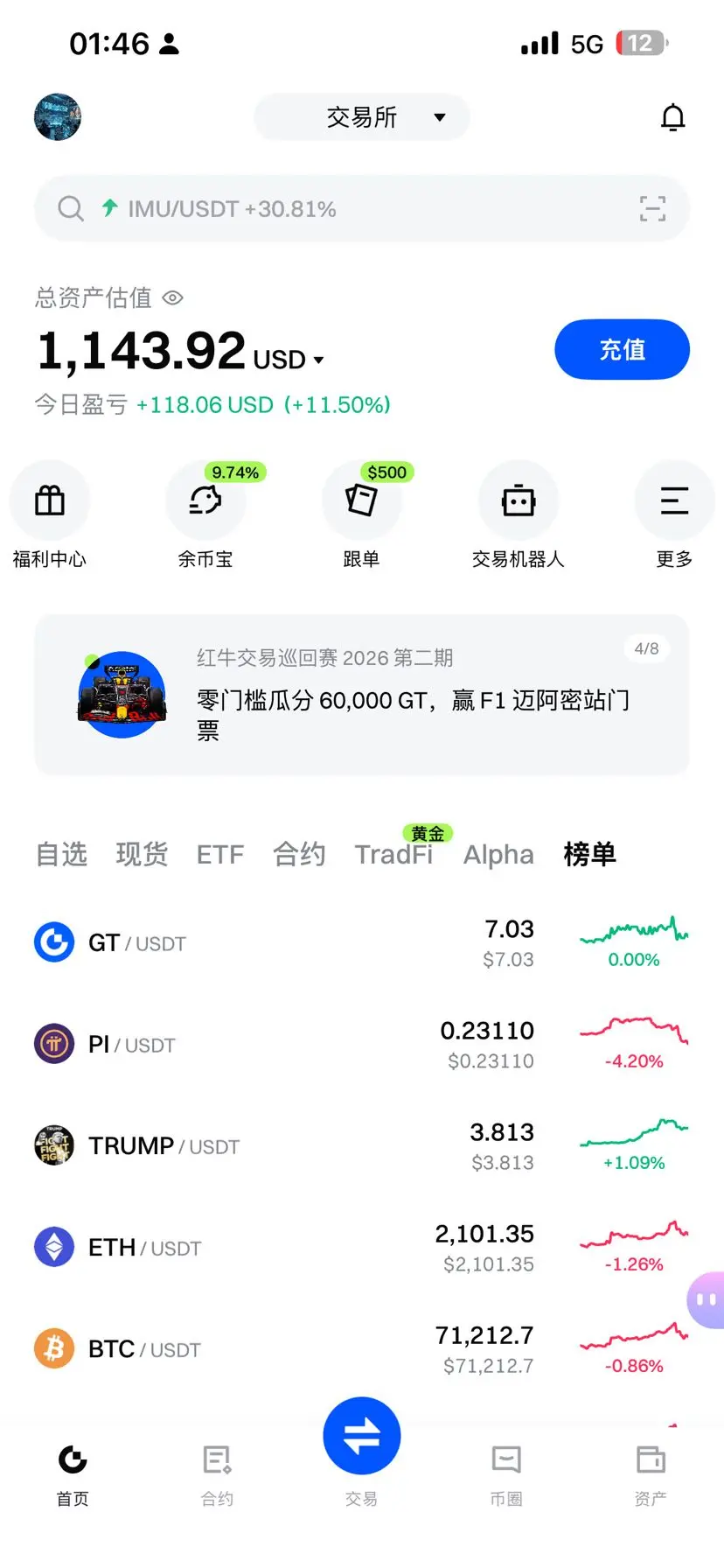Switch to the 自选 market tab
724x1568 pixels.
(x=61, y=854)
